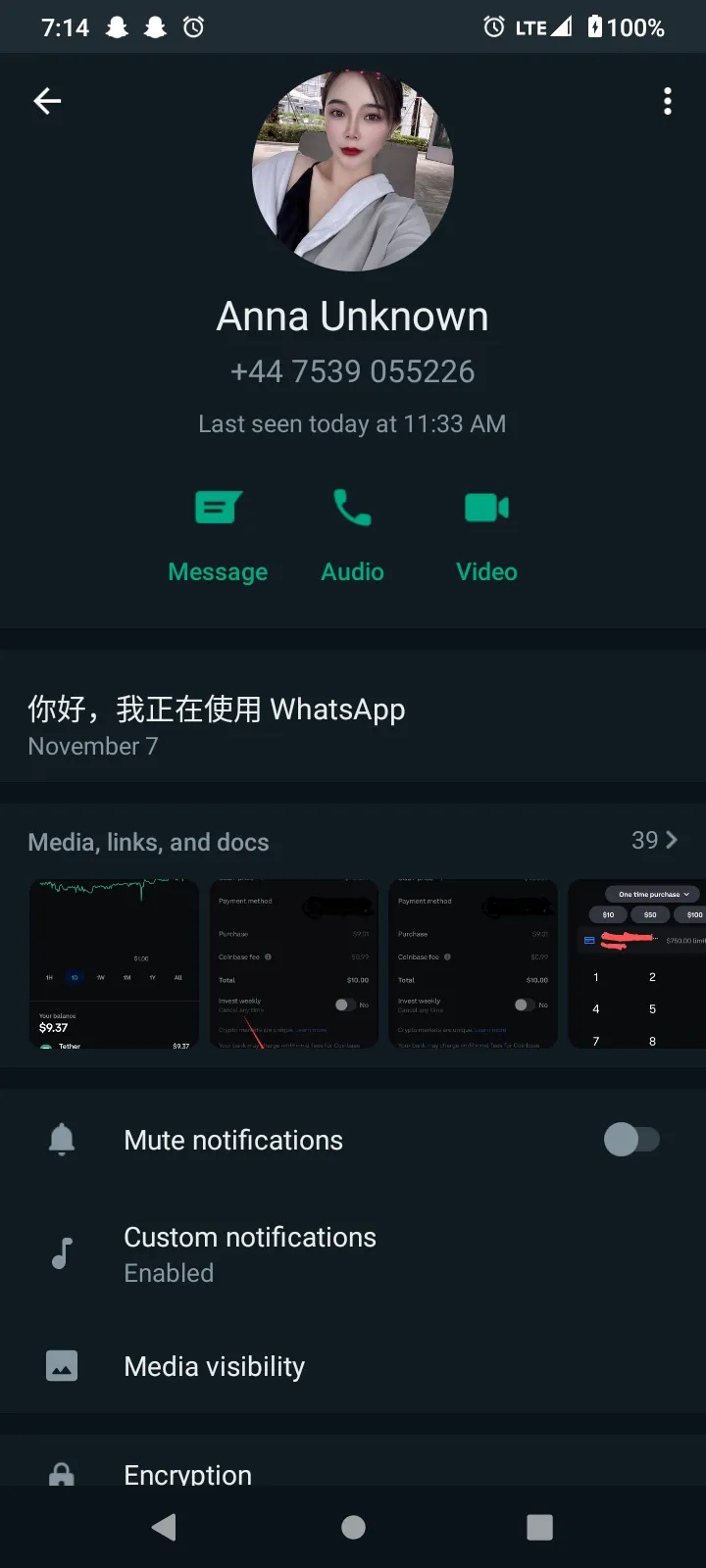Message Anna Unknown
This screenshot has height=1568, width=706.
(x=218, y=536)
